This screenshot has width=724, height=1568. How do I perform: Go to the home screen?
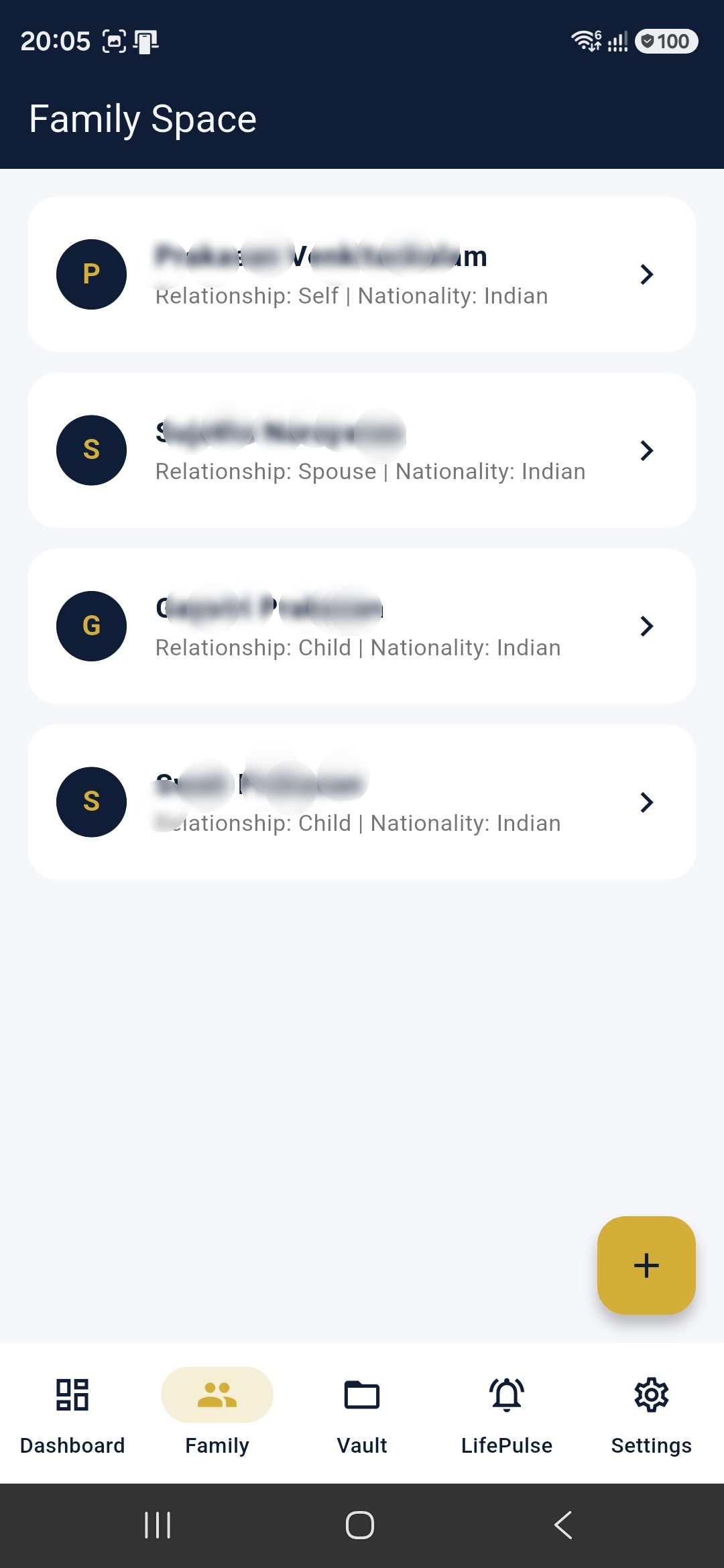click(x=360, y=1525)
